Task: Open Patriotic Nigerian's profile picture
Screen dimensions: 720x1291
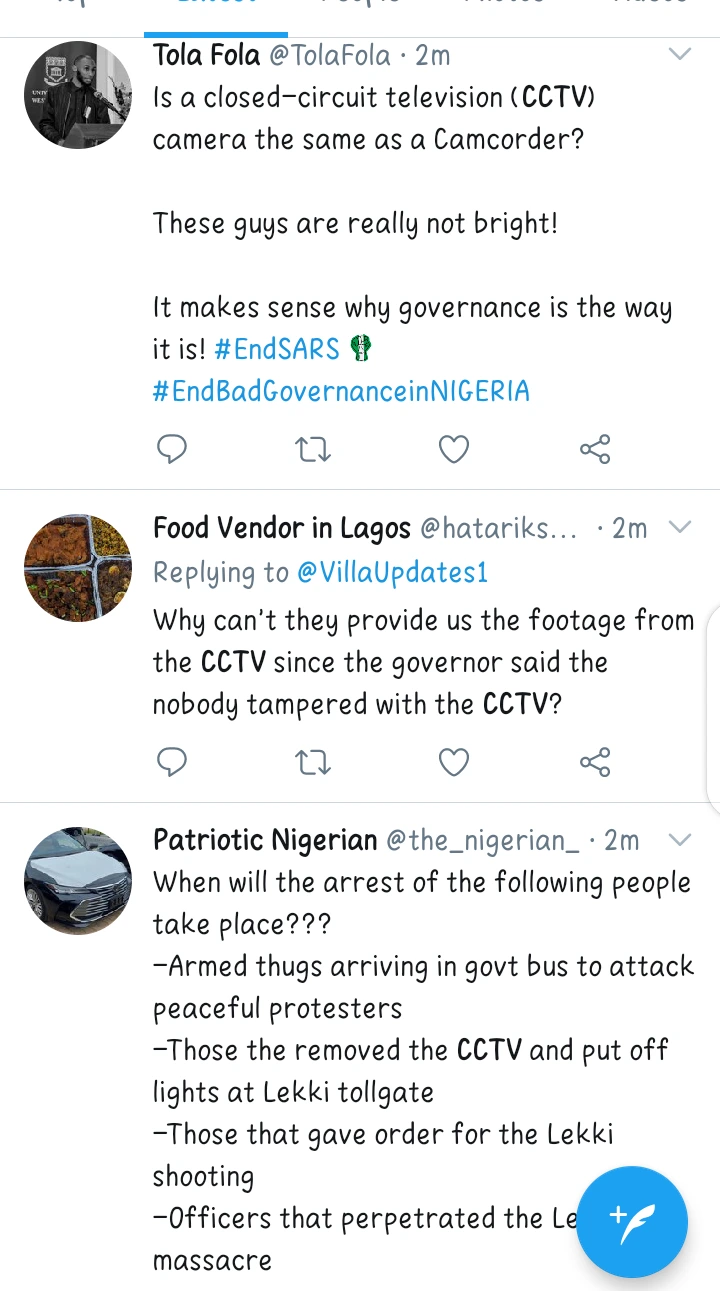Action: click(78, 881)
